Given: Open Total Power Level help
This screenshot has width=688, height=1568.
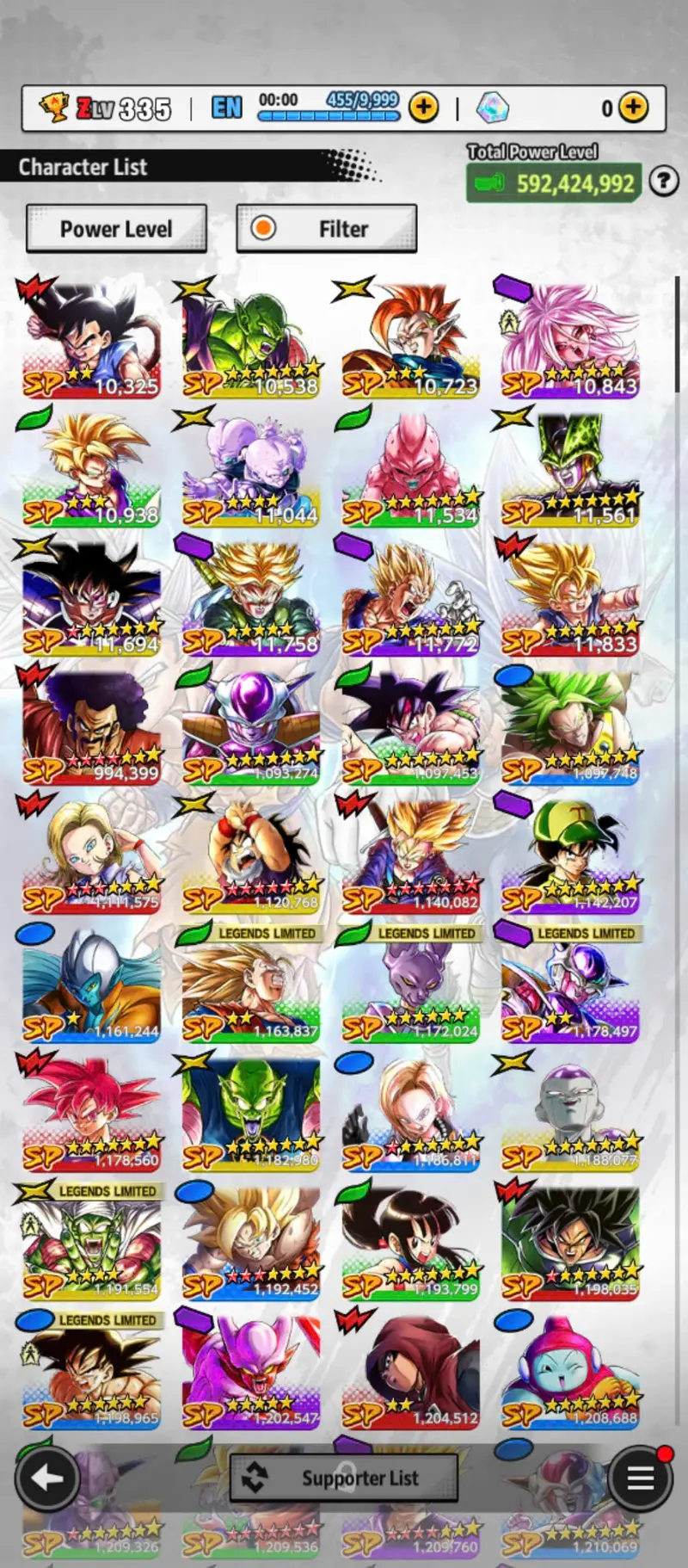Looking at the screenshot, I should point(662,182).
